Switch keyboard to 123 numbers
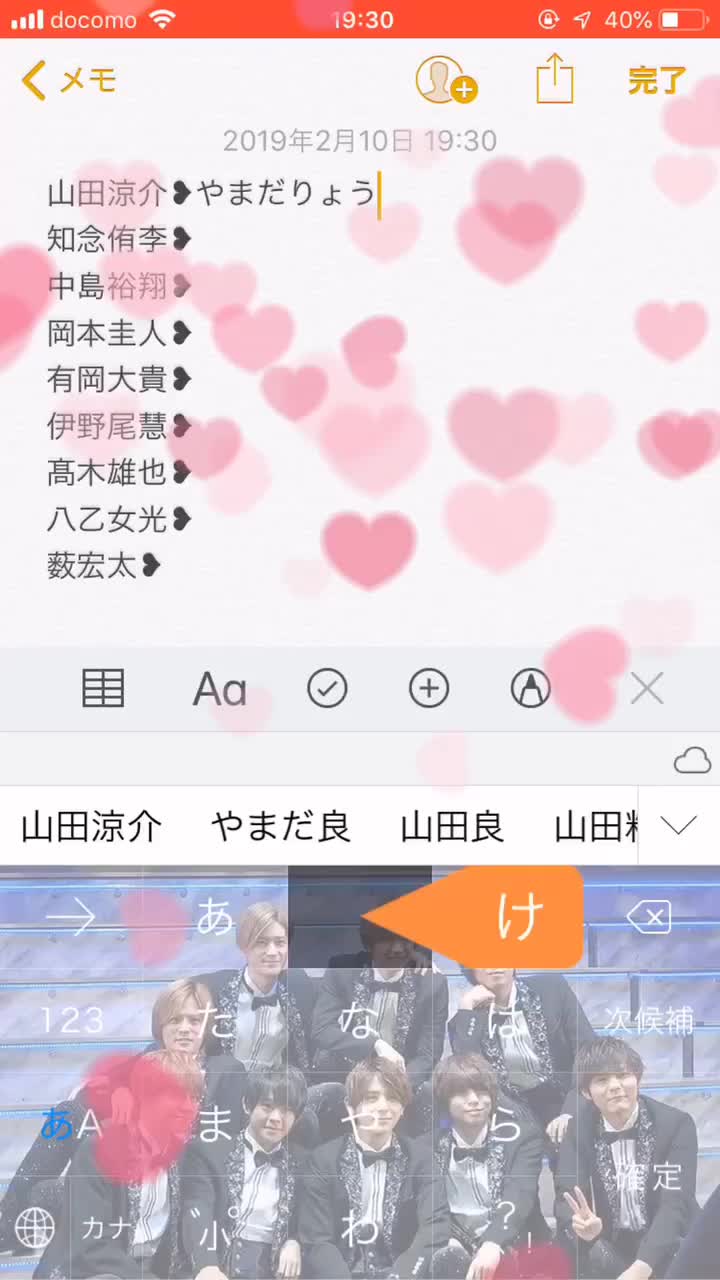720x1280 pixels. pyautogui.click(x=72, y=1020)
